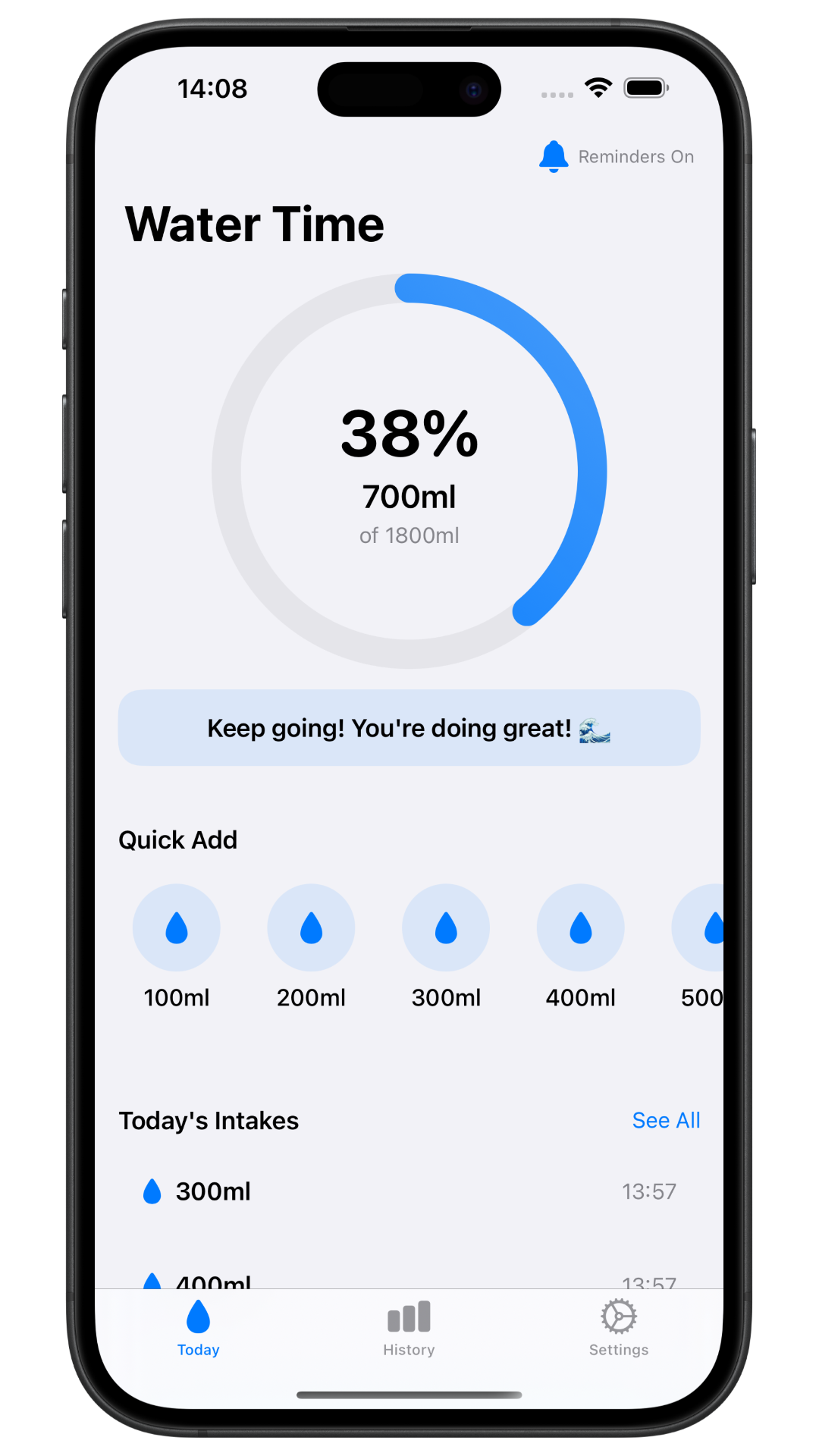Viewport: 819px width, 1456px height.
Task: Select the Today tab
Action: point(199,1328)
